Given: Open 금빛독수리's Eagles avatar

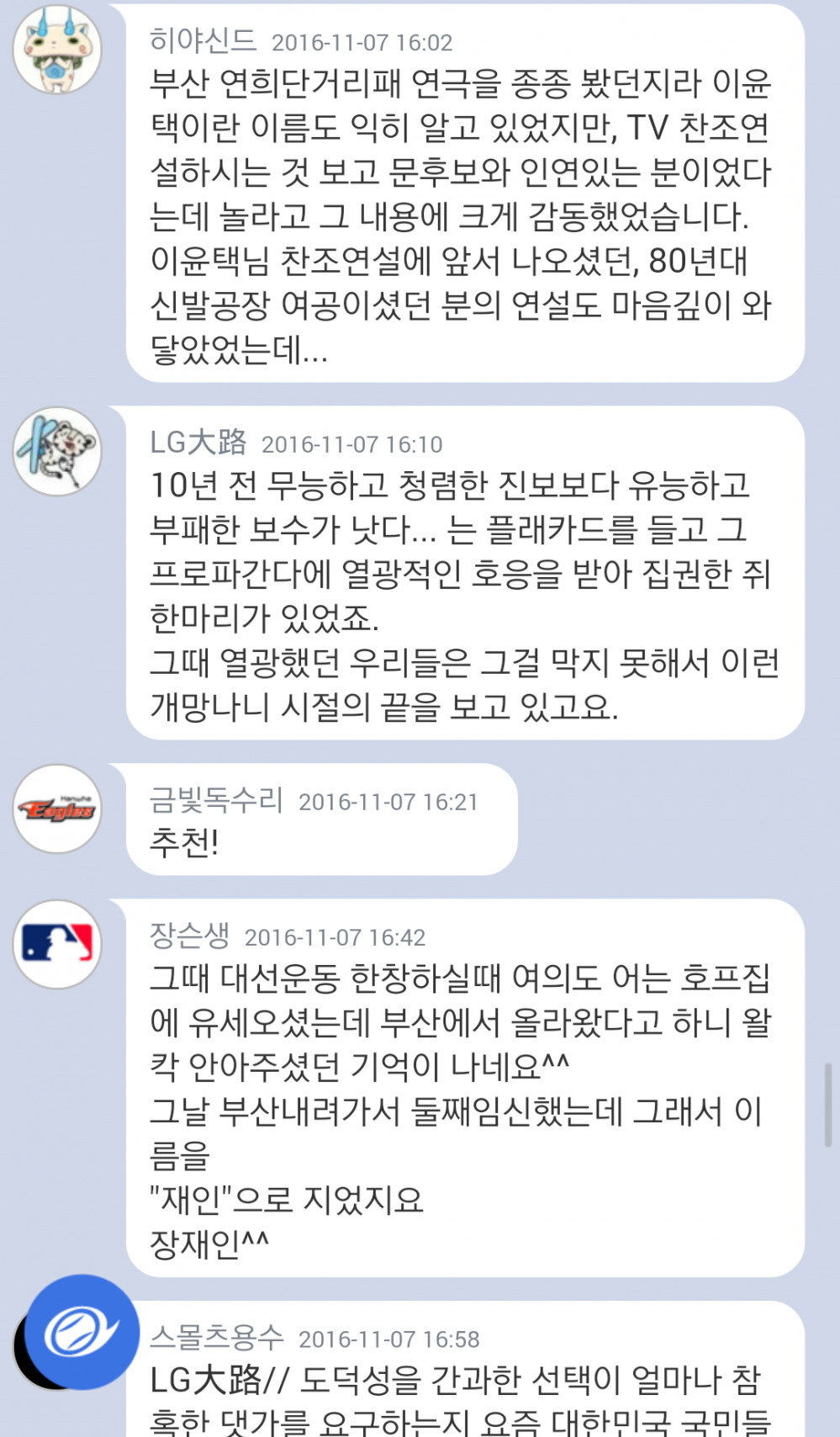Looking at the screenshot, I should pos(57,809).
